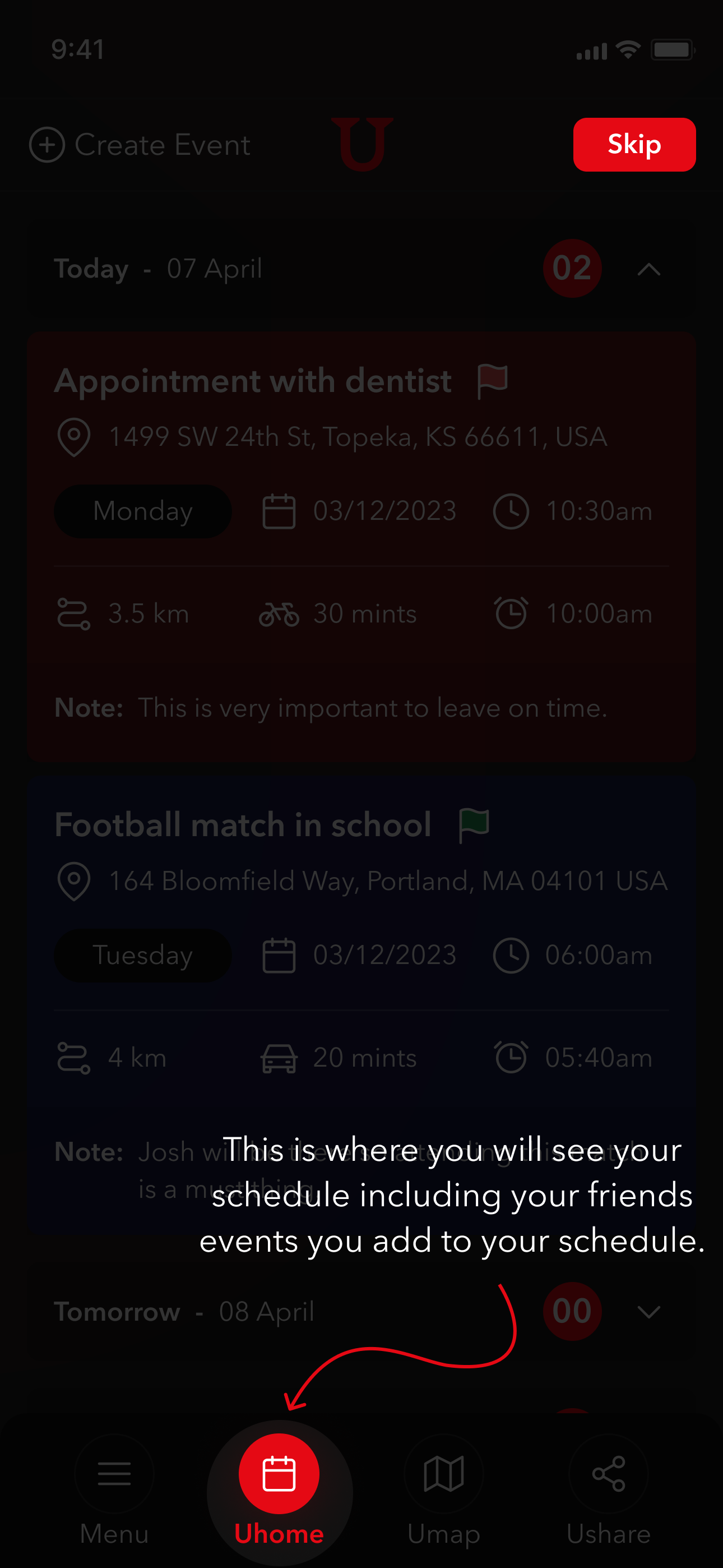Skip the onboarding tutorial
Image resolution: width=723 pixels, height=1568 pixels.
click(634, 145)
